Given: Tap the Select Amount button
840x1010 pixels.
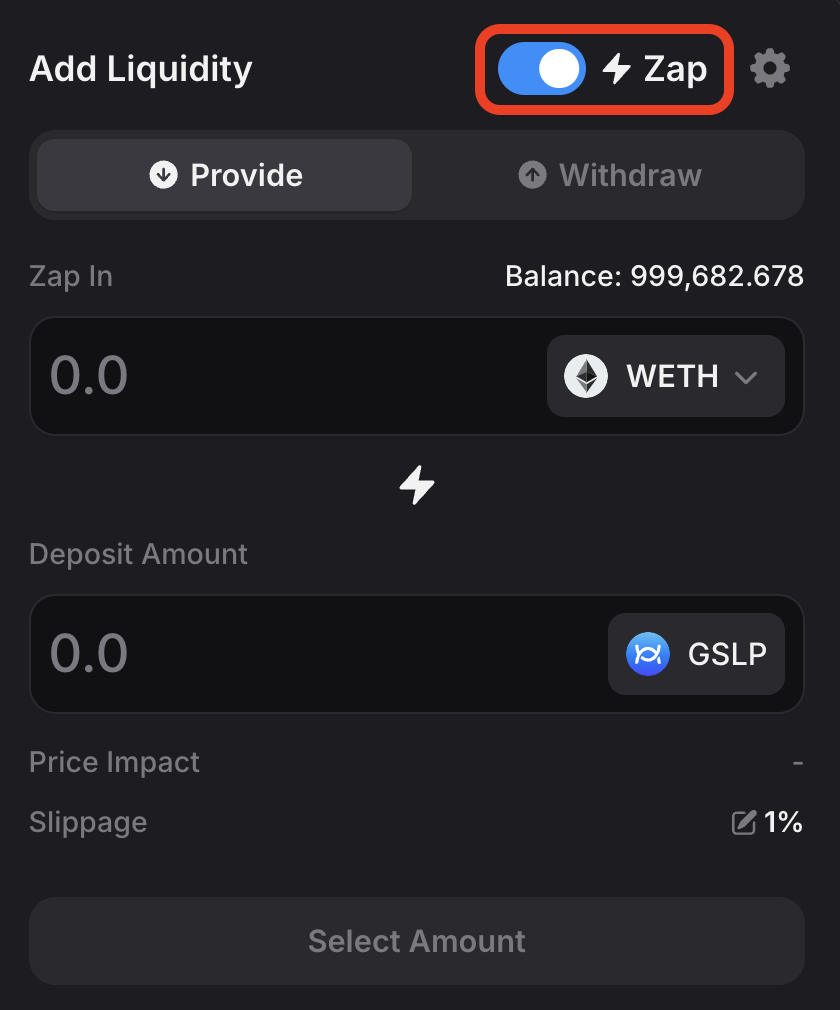Looking at the screenshot, I should pyautogui.click(x=416, y=941).
